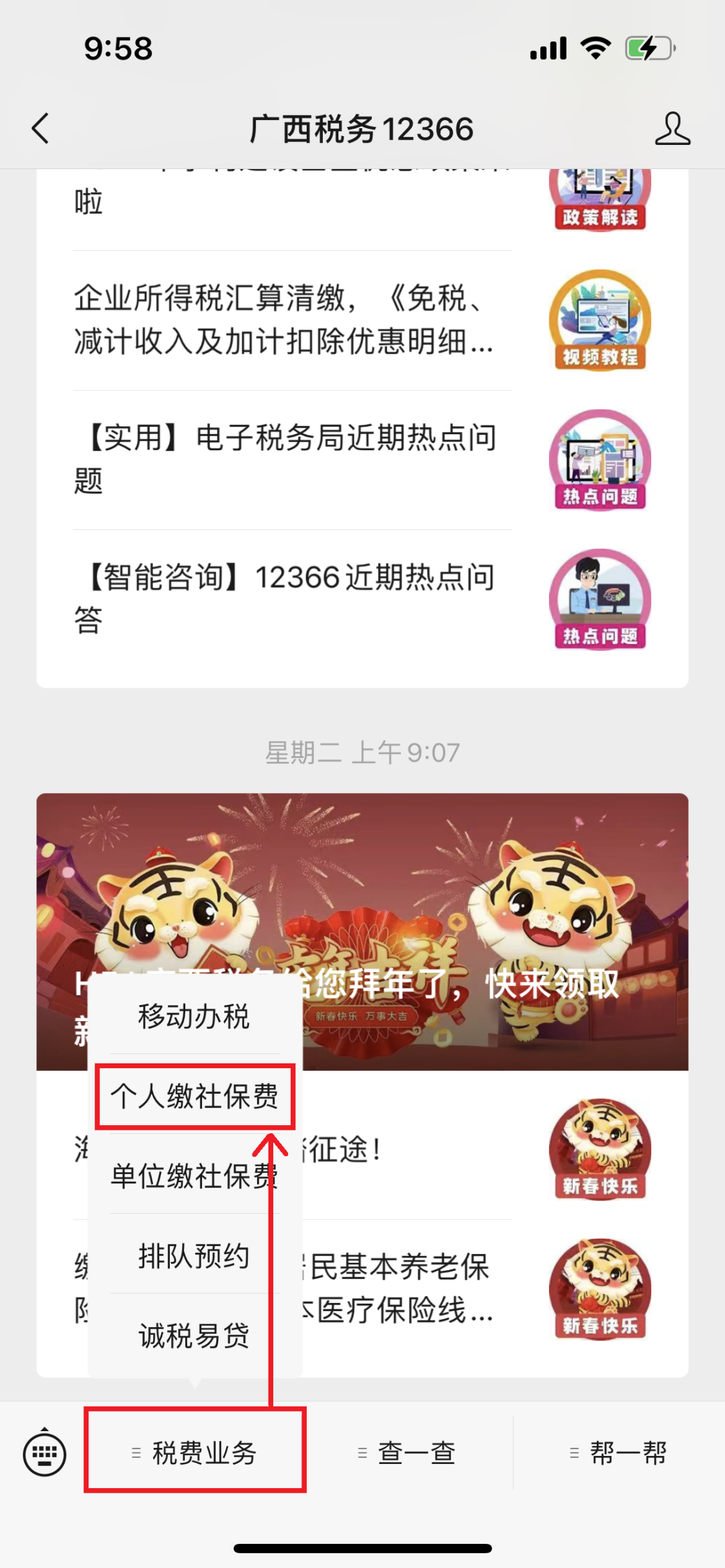This screenshot has width=725, height=1568.
Task: Select 移动办税 from the popup menu
Action: (195, 1016)
